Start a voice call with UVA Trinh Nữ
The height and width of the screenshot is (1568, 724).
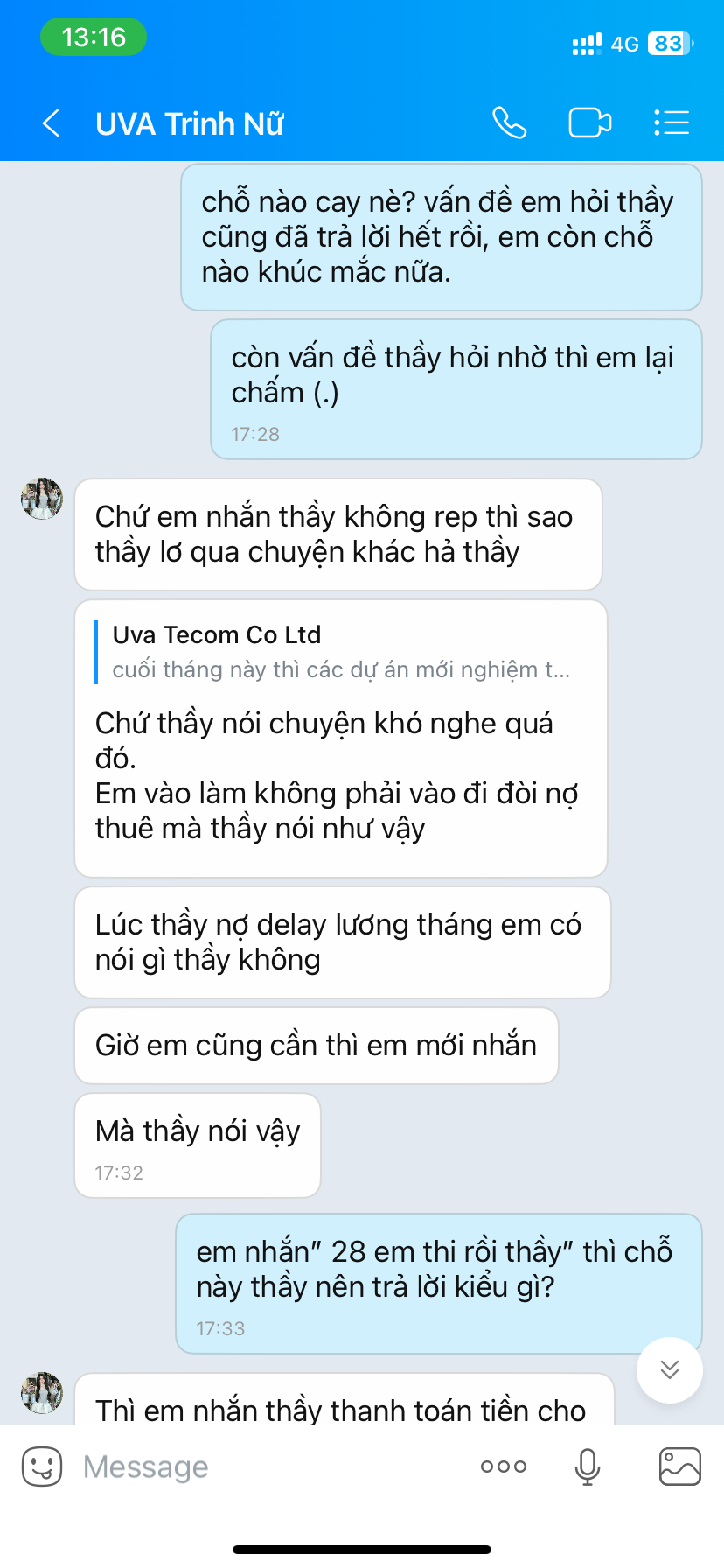tap(509, 122)
